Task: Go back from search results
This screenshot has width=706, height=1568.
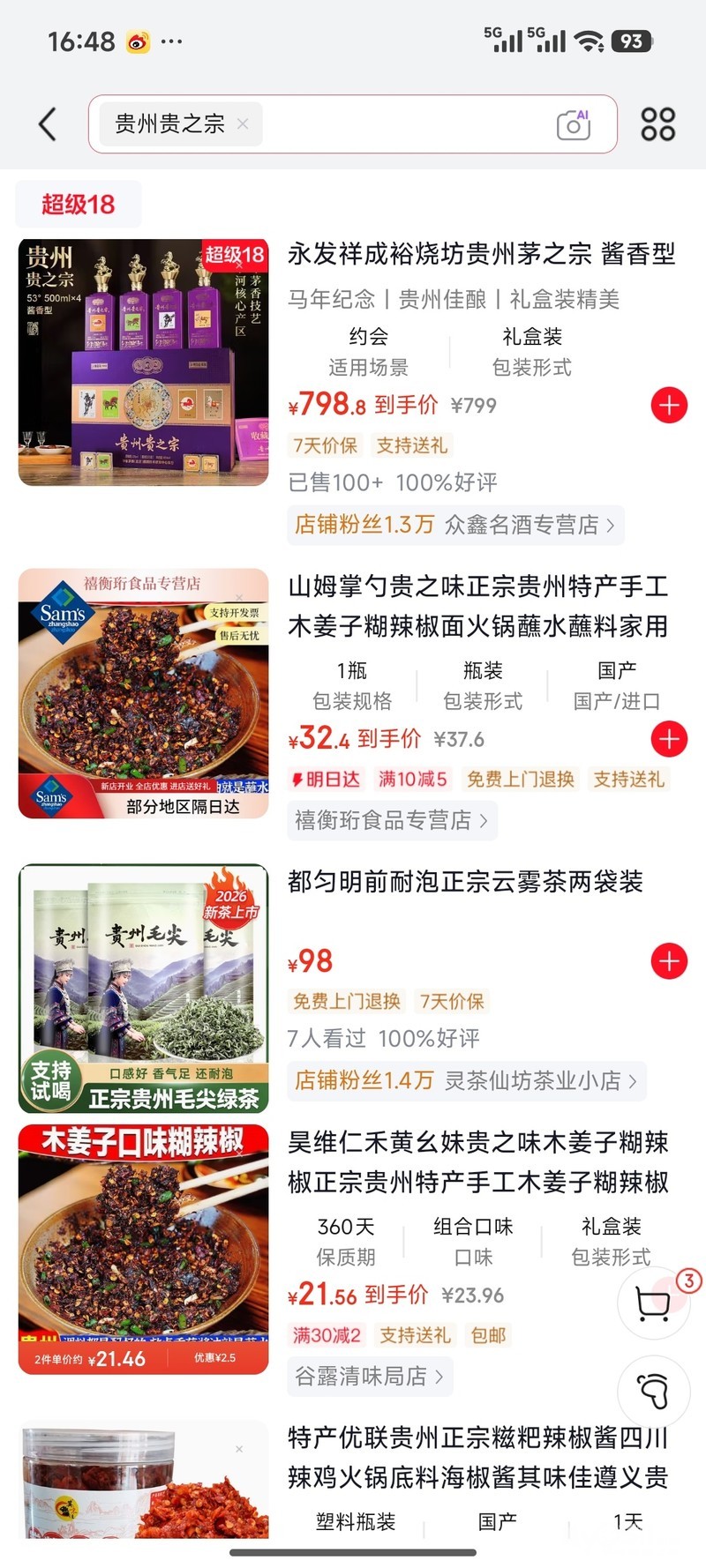Action: [49, 124]
